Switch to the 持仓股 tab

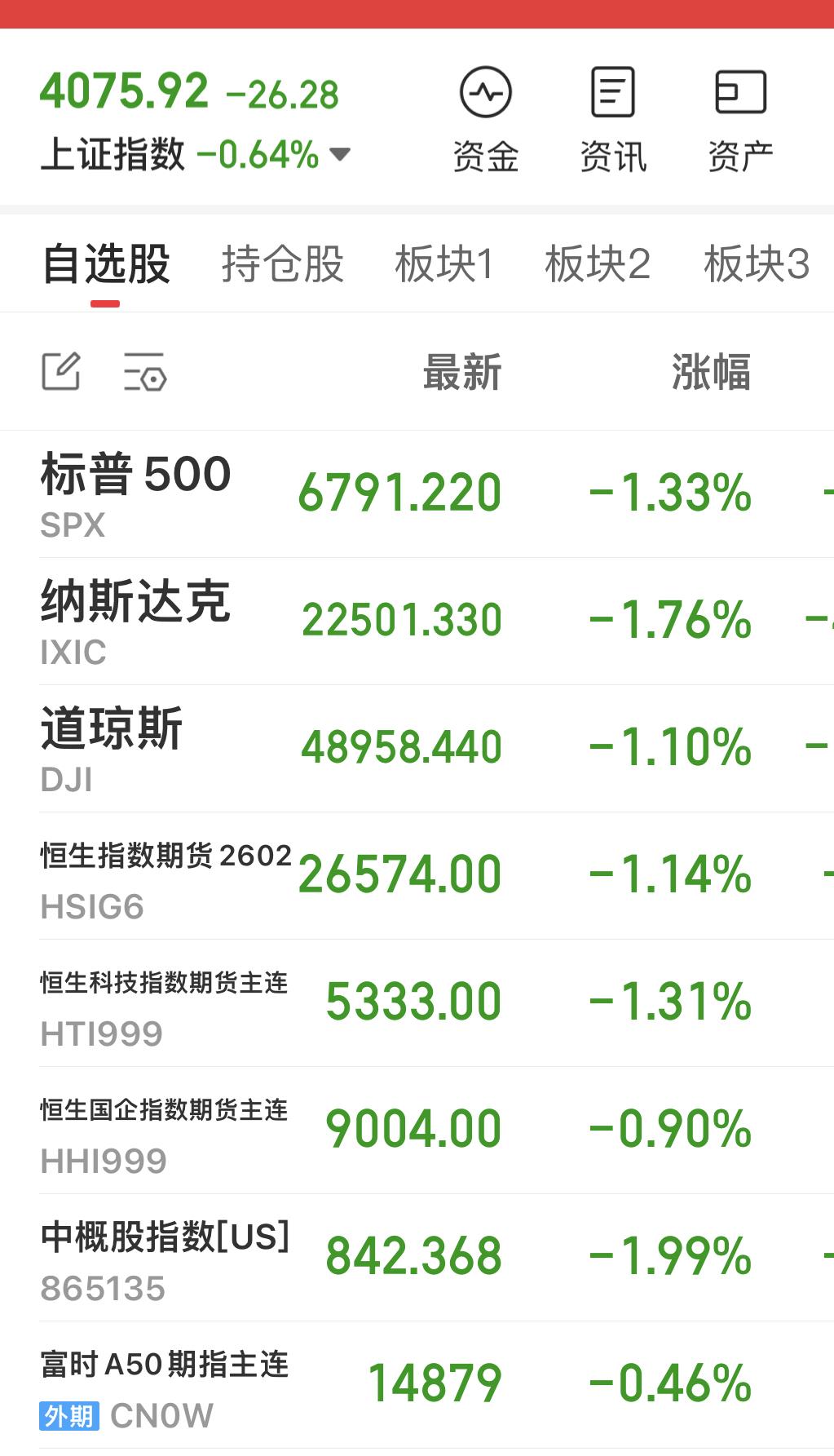(282, 263)
